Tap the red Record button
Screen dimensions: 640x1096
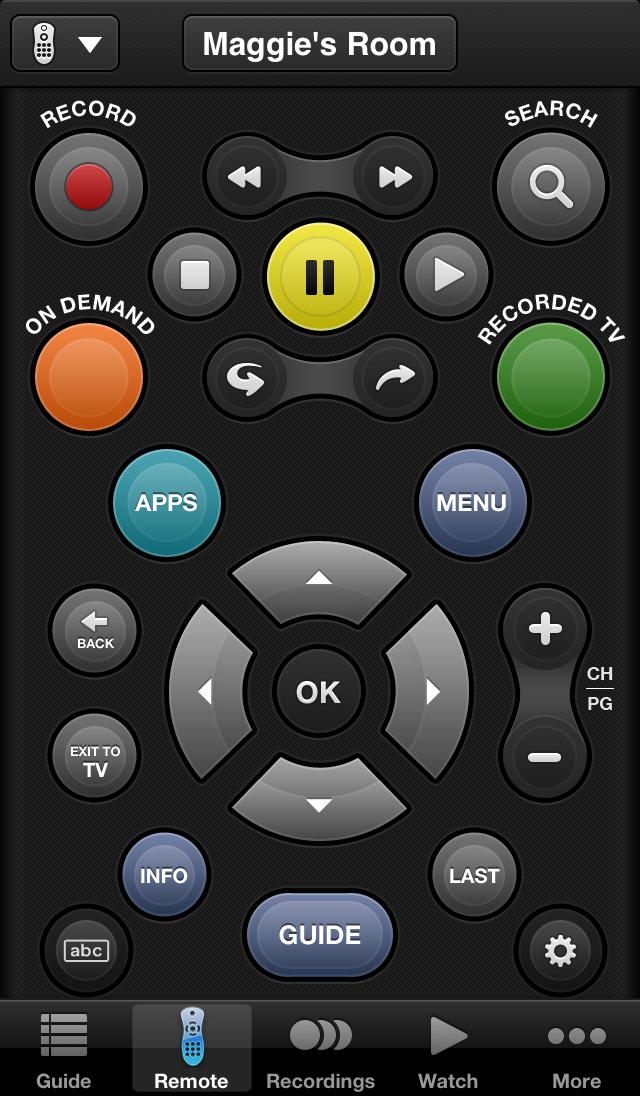[x=89, y=187]
